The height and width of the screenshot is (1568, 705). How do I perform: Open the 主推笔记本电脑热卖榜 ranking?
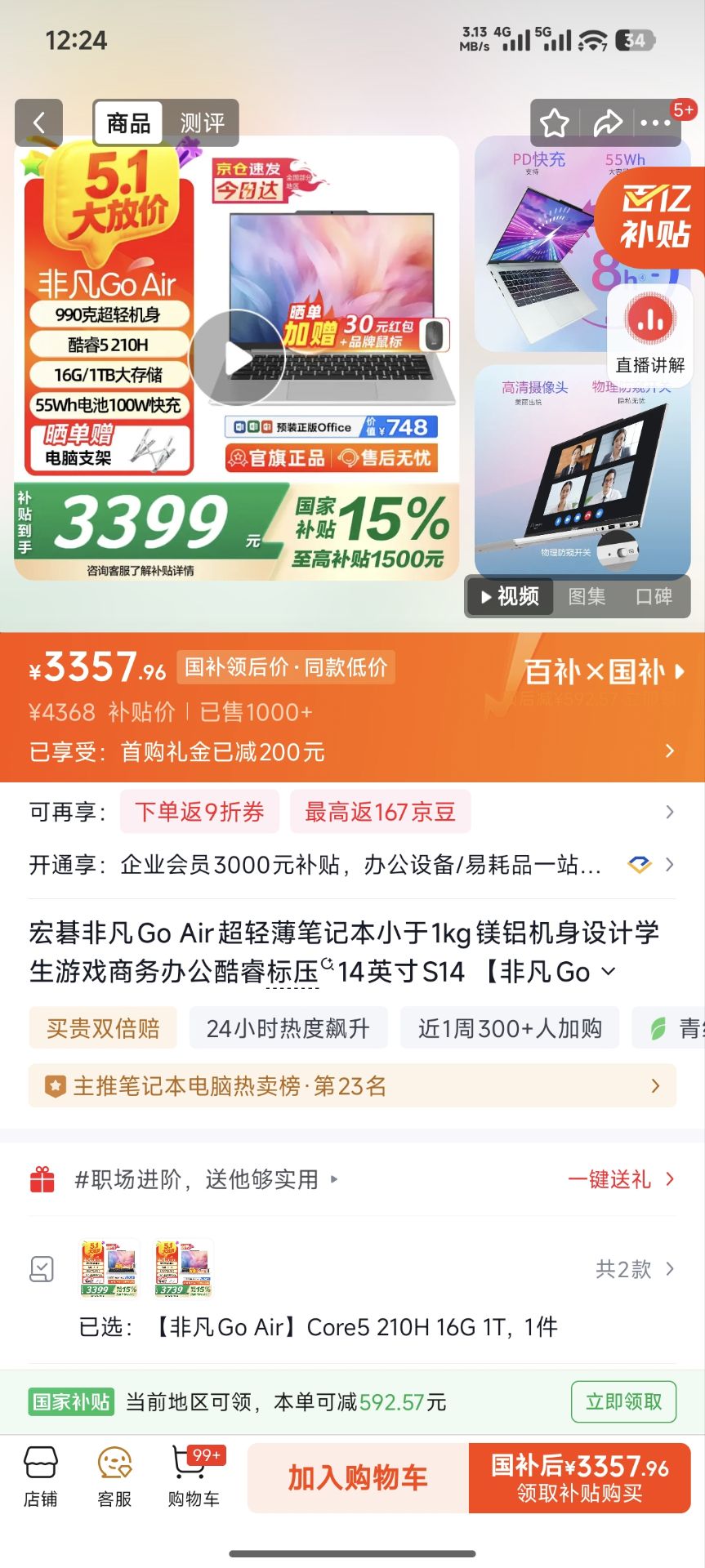(x=352, y=1086)
